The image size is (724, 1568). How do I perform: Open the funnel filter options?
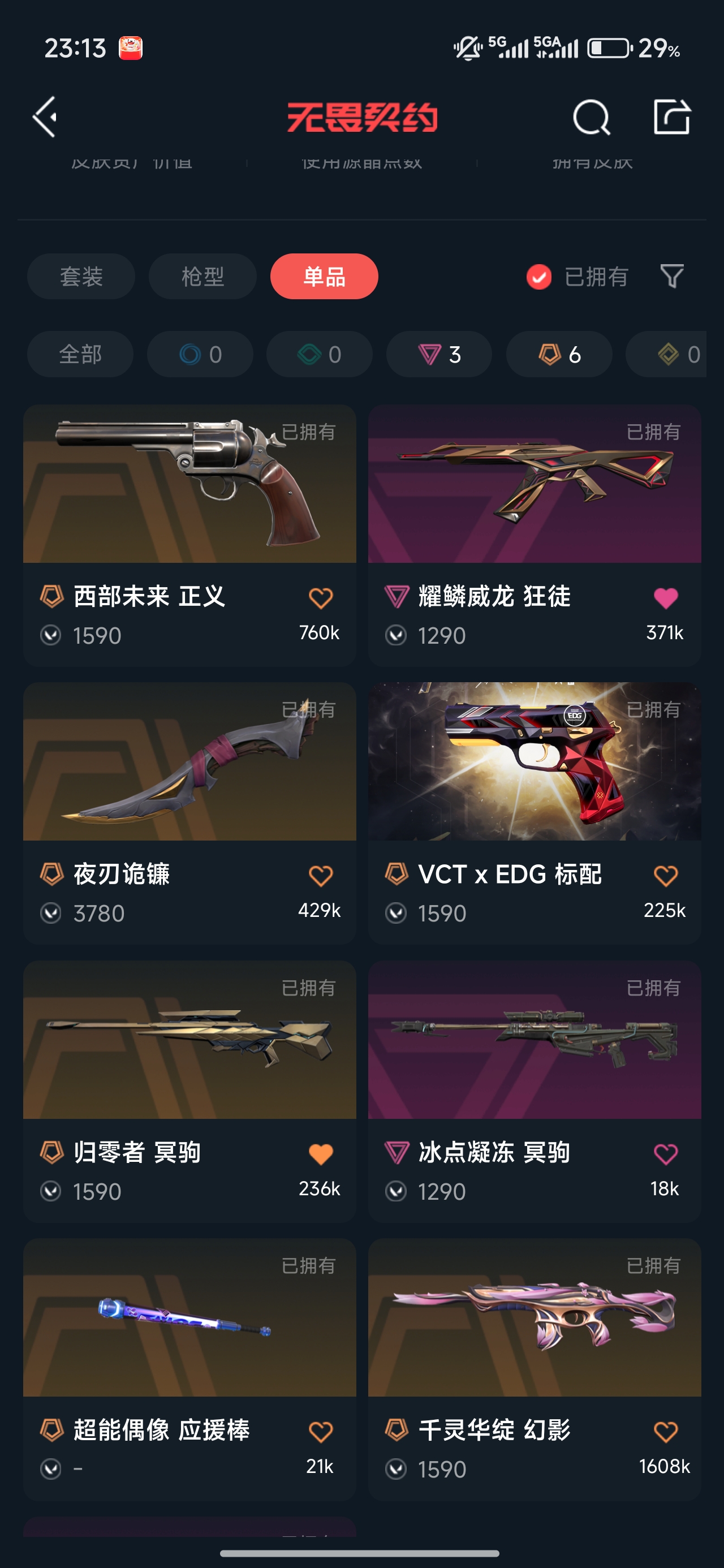(x=671, y=277)
